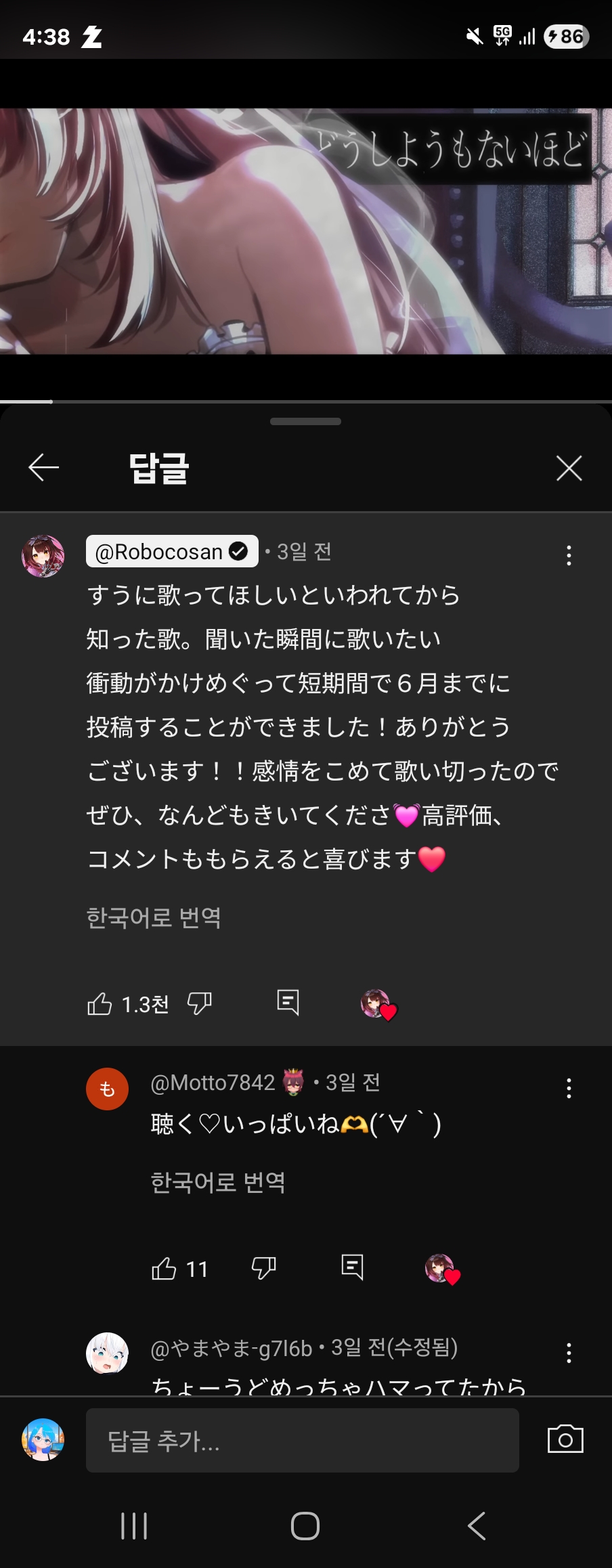Reply to @Robocosan's comment via reply icon
This screenshot has width=612, height=1568.
coord(288,1002)
